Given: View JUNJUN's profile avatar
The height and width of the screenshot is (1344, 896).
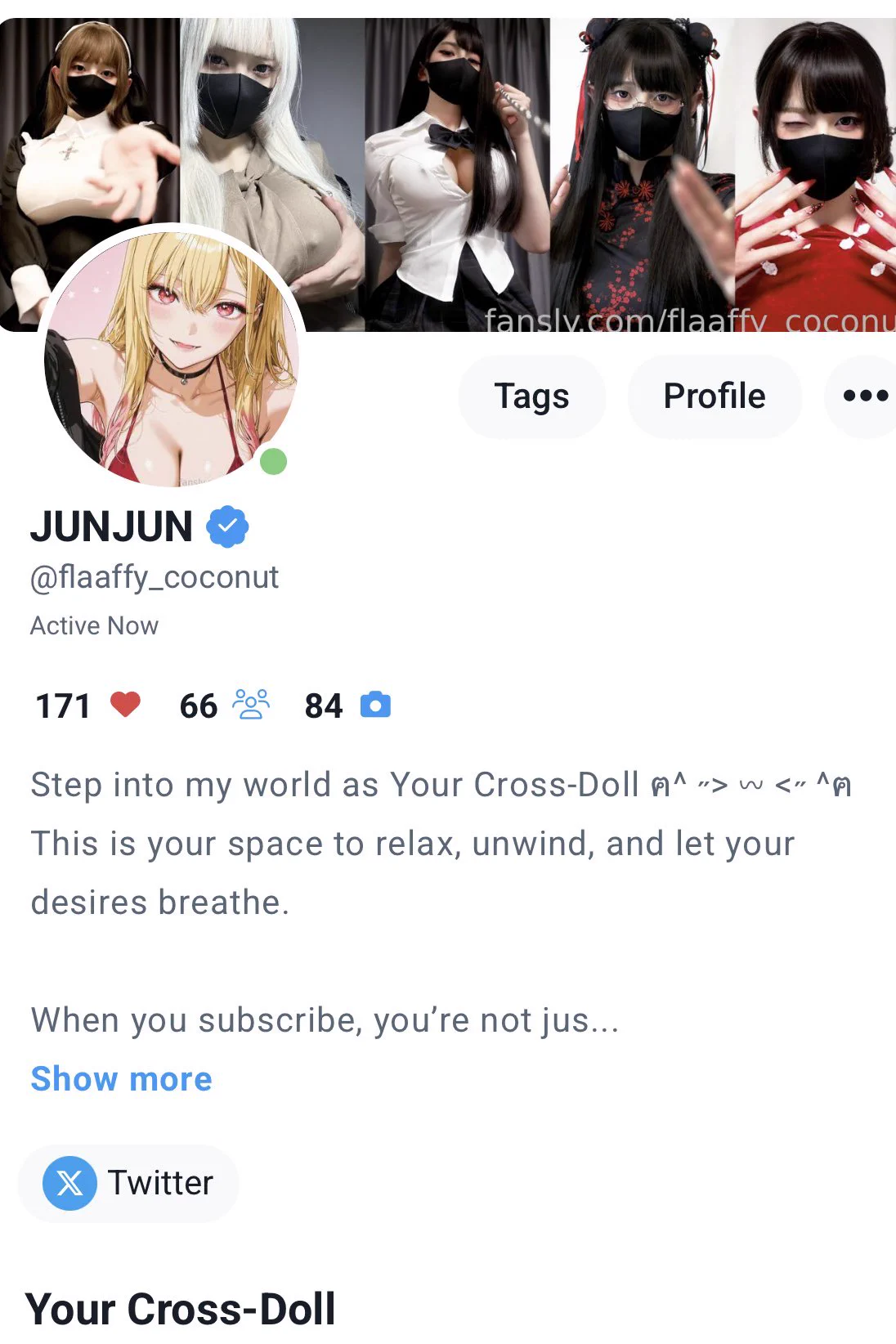Looking at the screenshot, I should click(x=172, y=357).
